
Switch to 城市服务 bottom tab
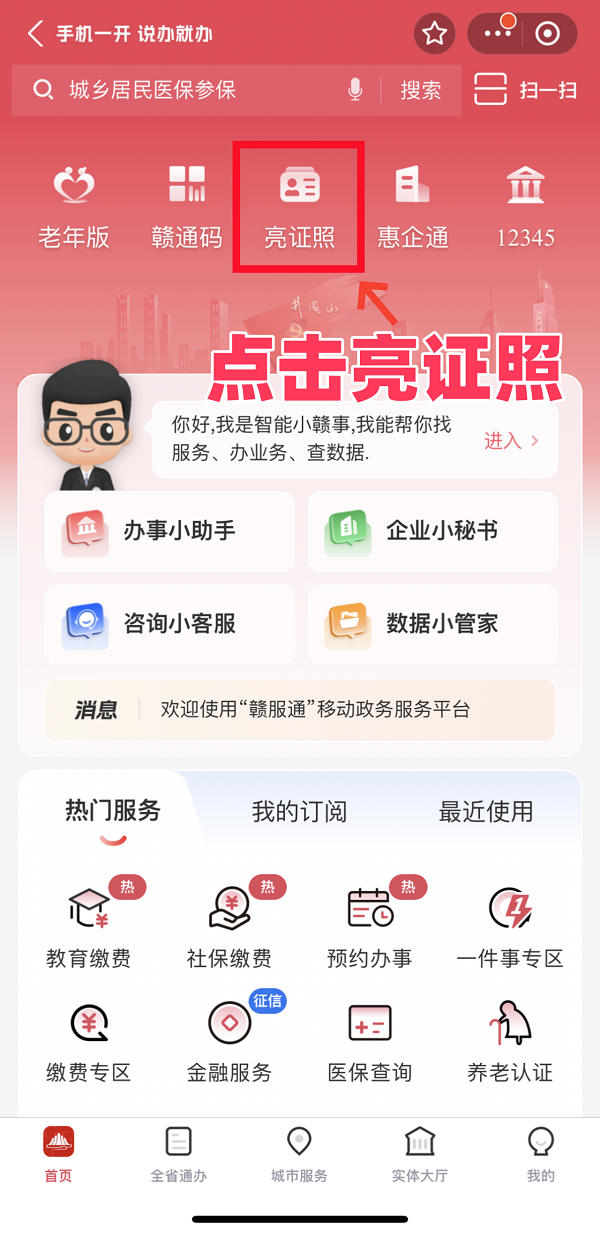[299, 1154]
